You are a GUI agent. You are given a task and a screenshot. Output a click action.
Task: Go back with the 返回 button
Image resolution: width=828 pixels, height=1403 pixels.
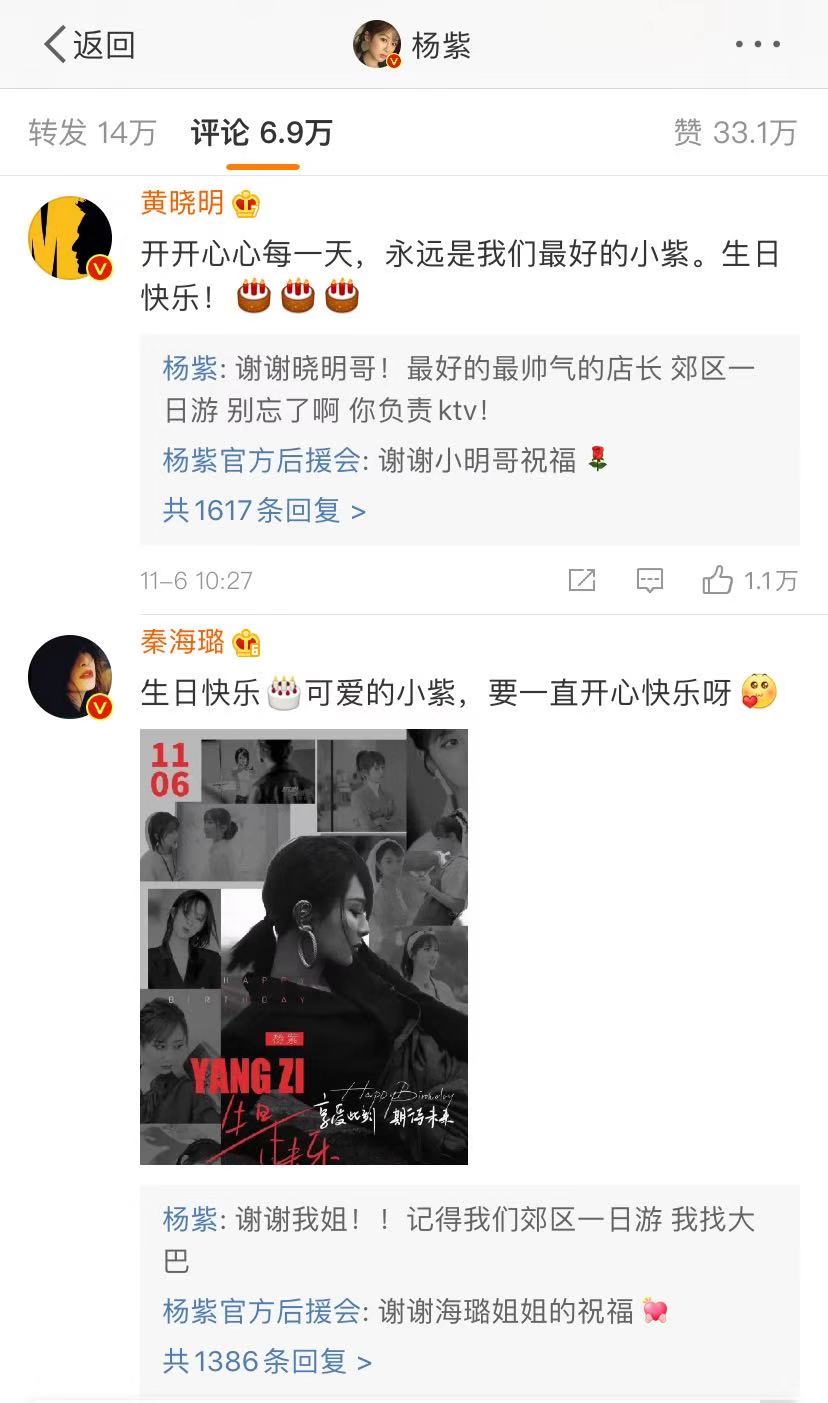(x=89, y=45)
